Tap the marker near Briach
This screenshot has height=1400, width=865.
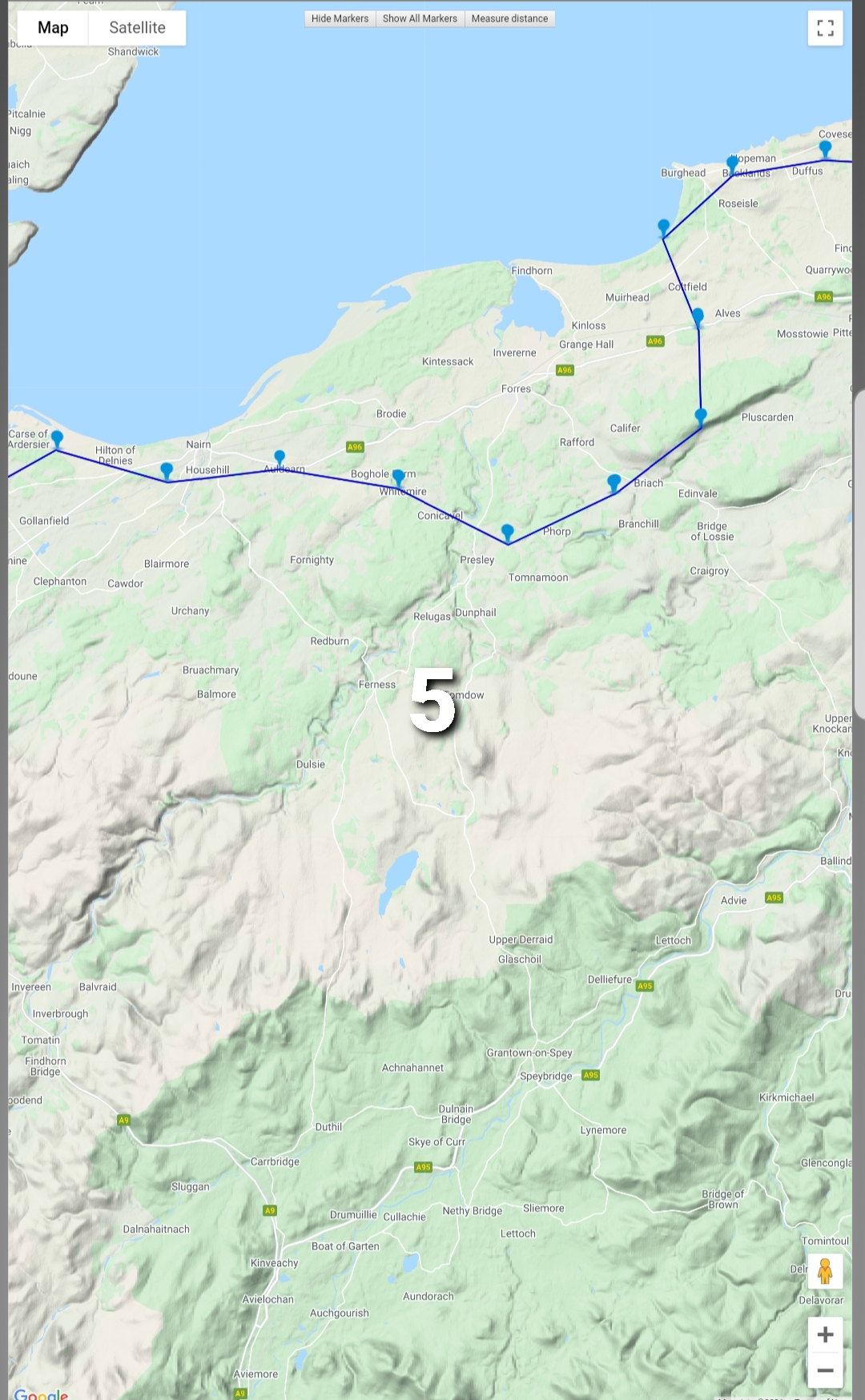(614, 483)
